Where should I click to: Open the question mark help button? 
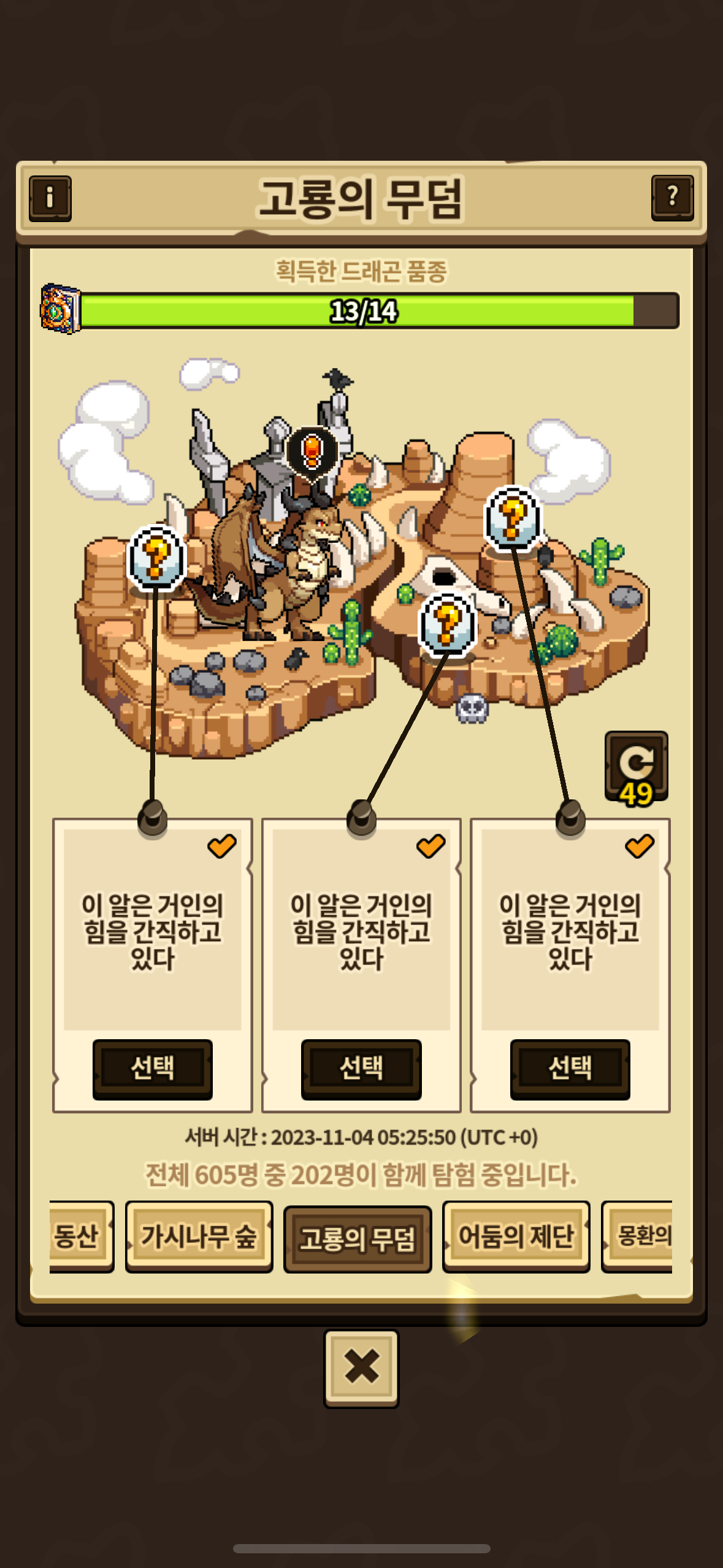click(x=672, y=198)
